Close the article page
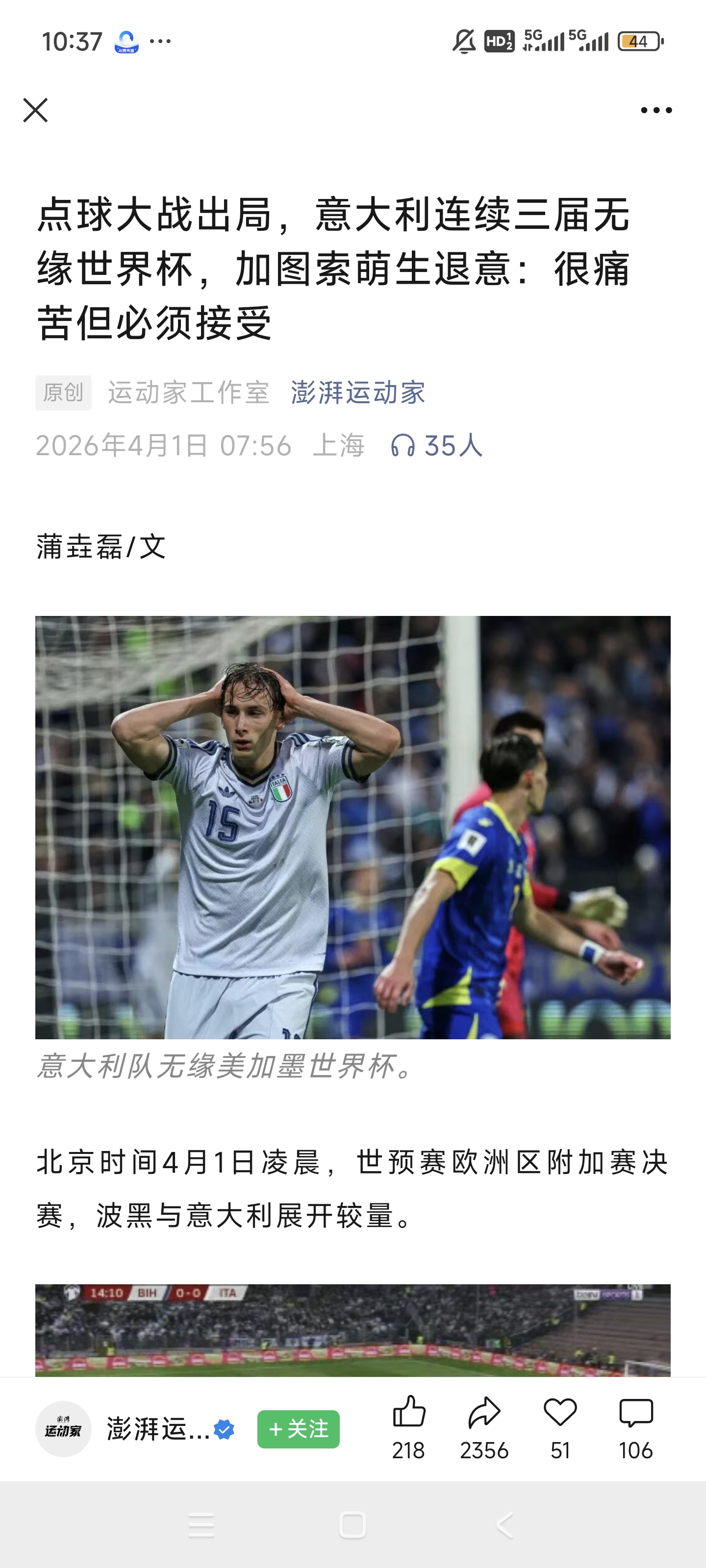 point(35,110)
